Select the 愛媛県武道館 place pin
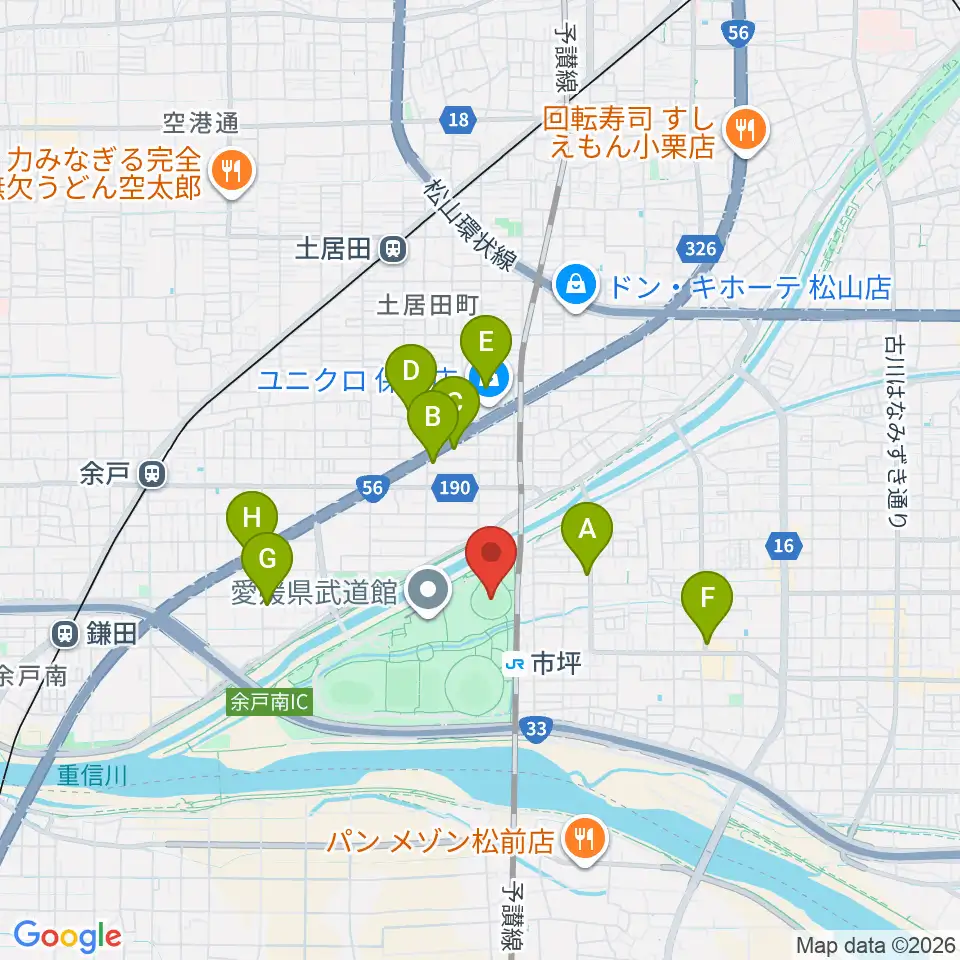This screenshot has height=960, width=960. [429, 592]
